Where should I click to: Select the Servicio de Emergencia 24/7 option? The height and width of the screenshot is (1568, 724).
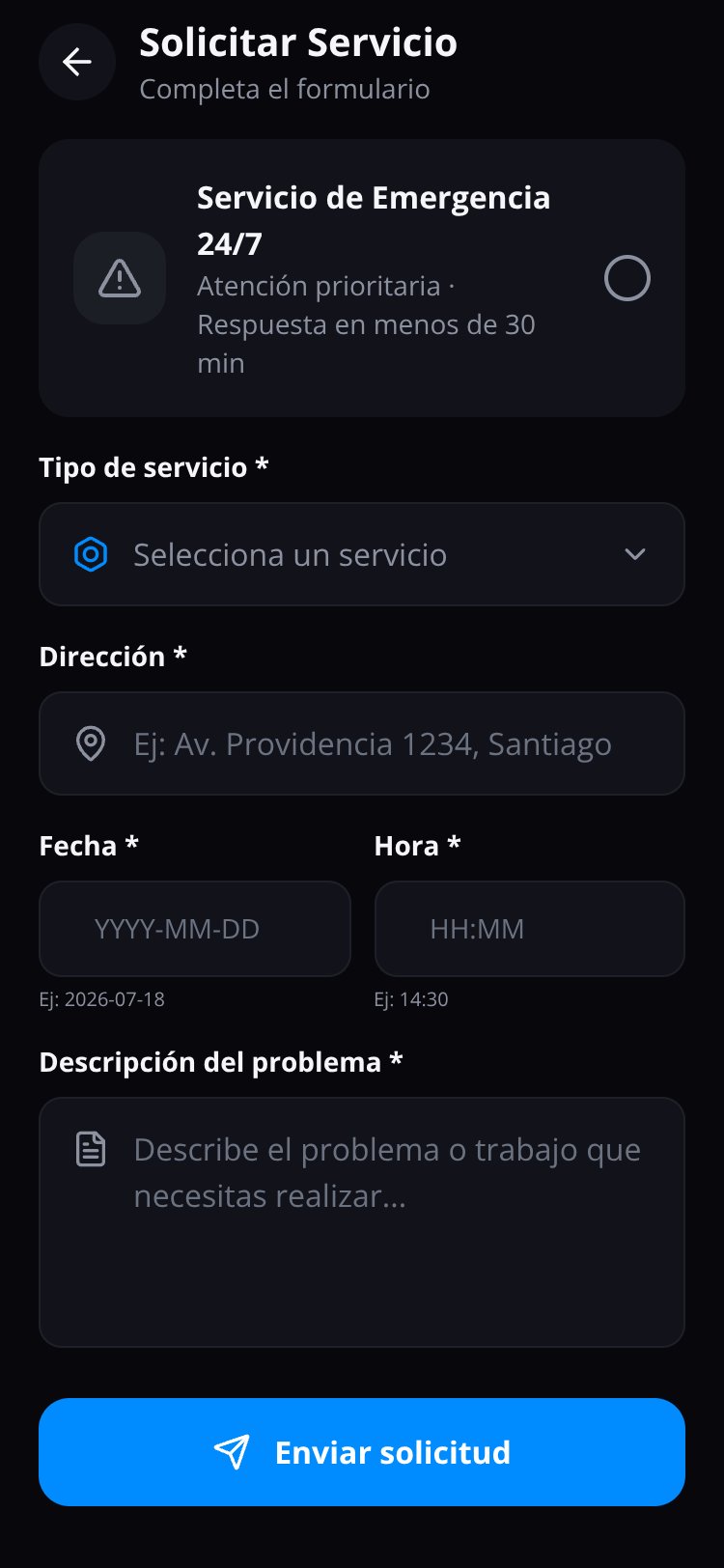(x=362, y=278)
